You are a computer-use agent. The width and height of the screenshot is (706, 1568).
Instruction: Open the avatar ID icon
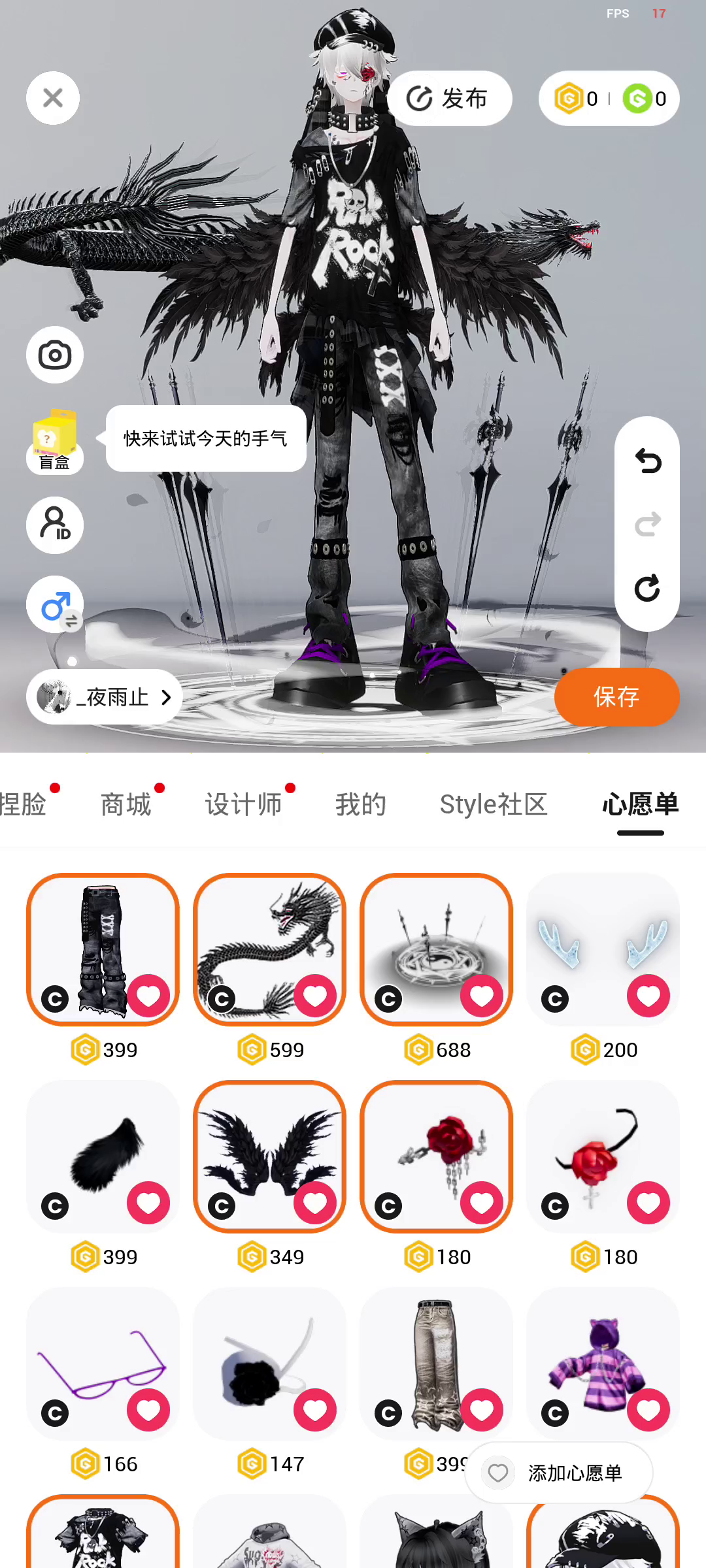55,525
